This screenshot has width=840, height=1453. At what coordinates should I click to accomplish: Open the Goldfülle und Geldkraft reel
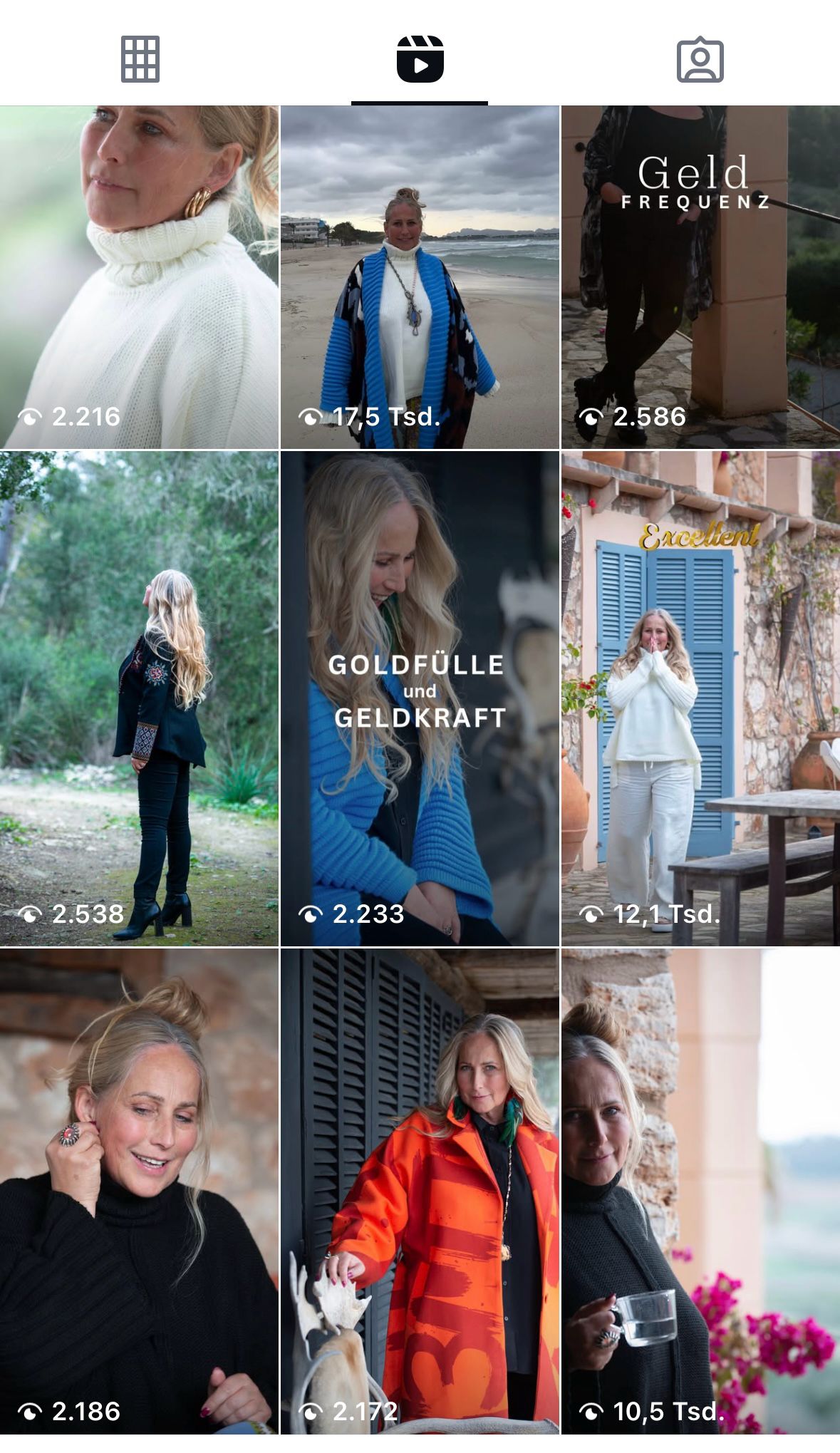pyautogui.click(x=420, y=698)
